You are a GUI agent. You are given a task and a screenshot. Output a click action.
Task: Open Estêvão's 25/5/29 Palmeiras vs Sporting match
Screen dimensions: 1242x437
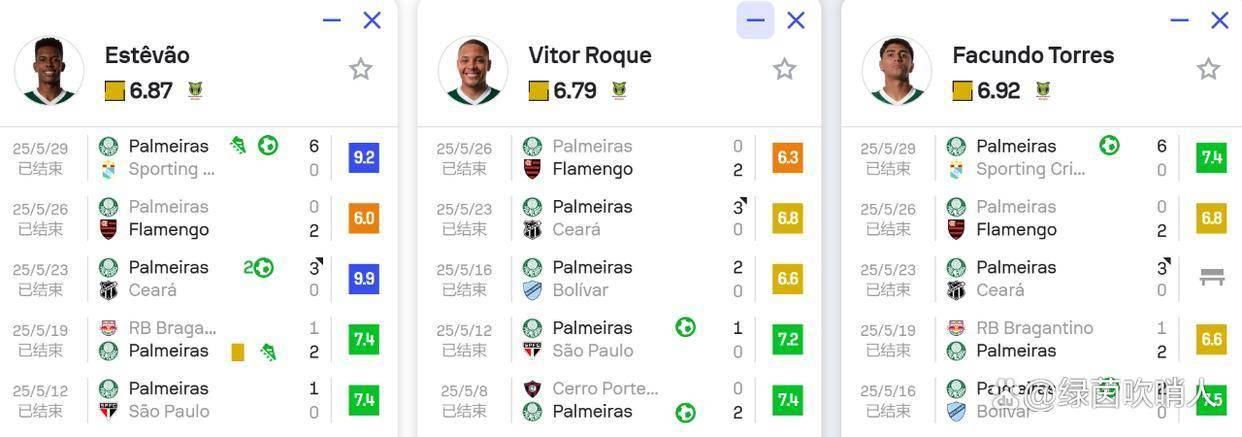tap(200, 158)
